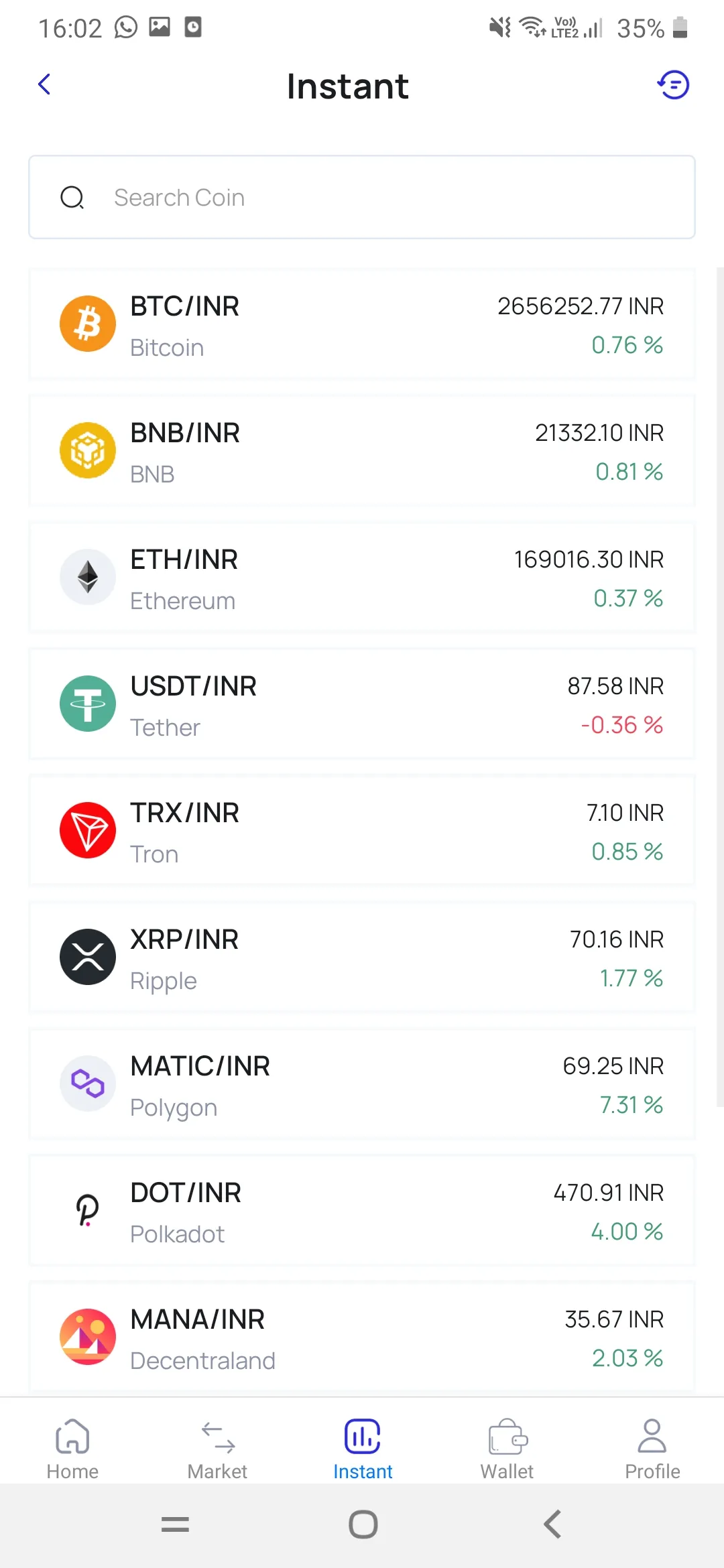The image size is (724, 1568).
Task: Open the BTC/INR Bitcoin pair
Action: 362,325
